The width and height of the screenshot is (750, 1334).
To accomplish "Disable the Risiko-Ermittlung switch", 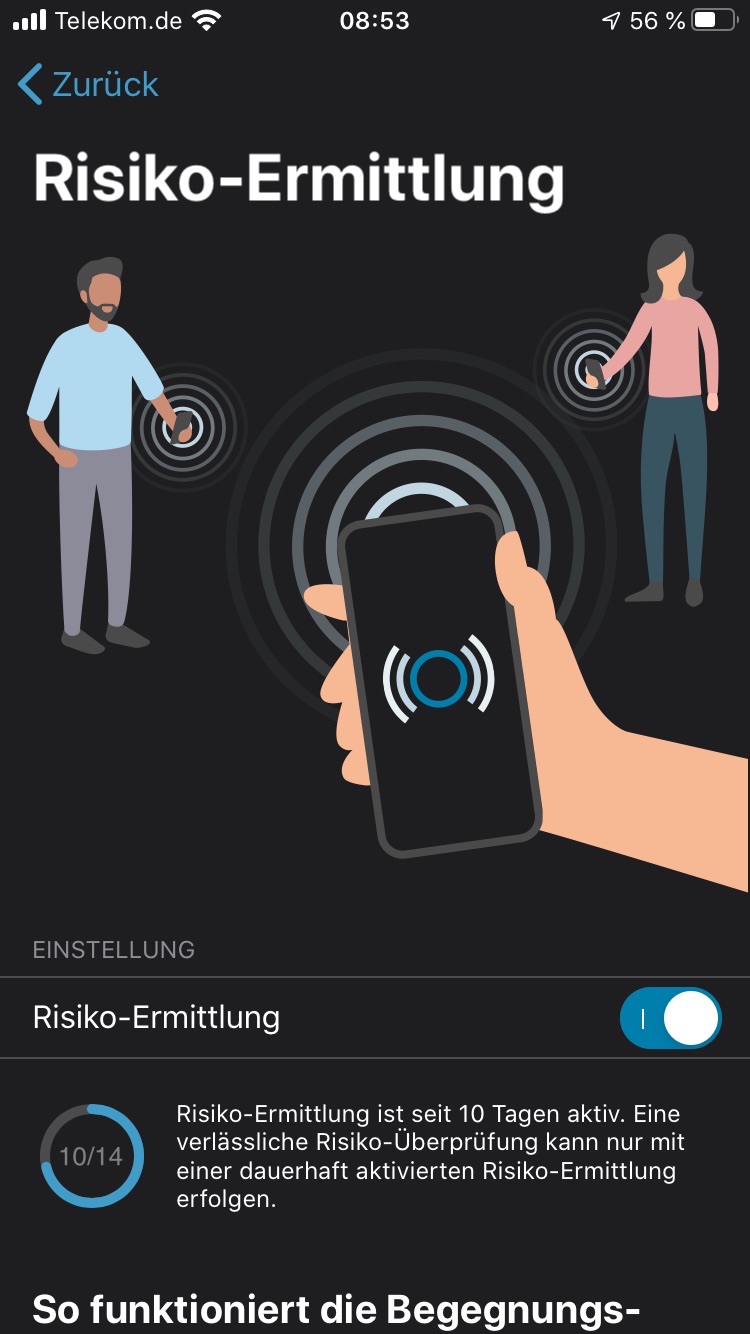I will click(670, 1018).
